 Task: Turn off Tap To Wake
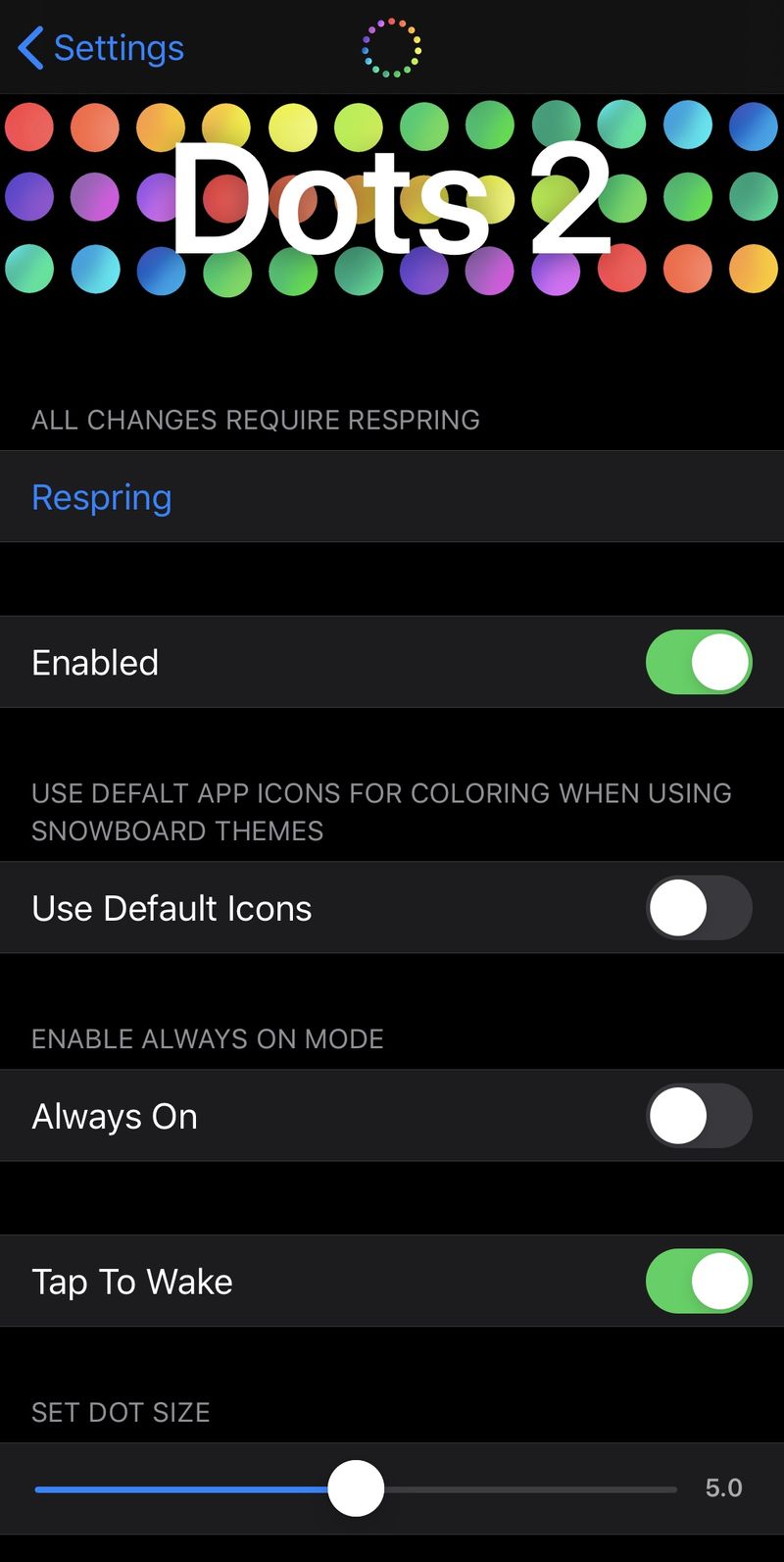[x=699, y=1282]
